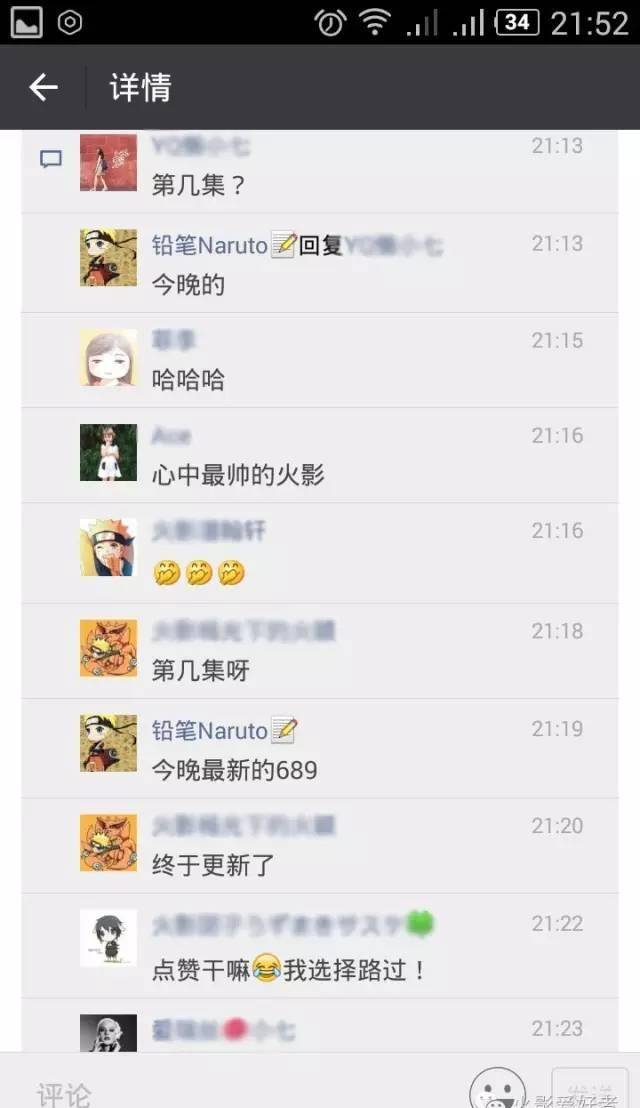
Task: Open 铅笔Naruto's name above "今晚最新的689"
Action: (209, 730)
